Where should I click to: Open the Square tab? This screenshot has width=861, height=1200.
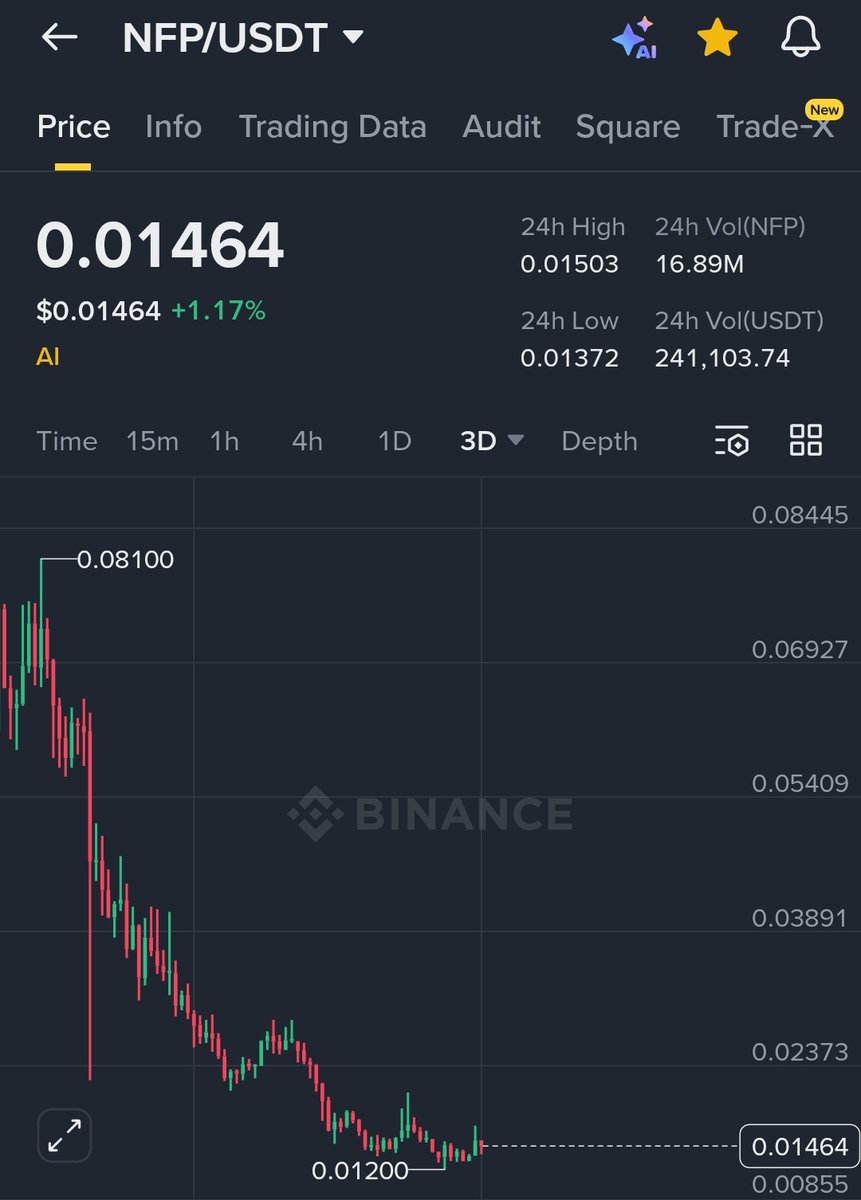pos(627,127)
